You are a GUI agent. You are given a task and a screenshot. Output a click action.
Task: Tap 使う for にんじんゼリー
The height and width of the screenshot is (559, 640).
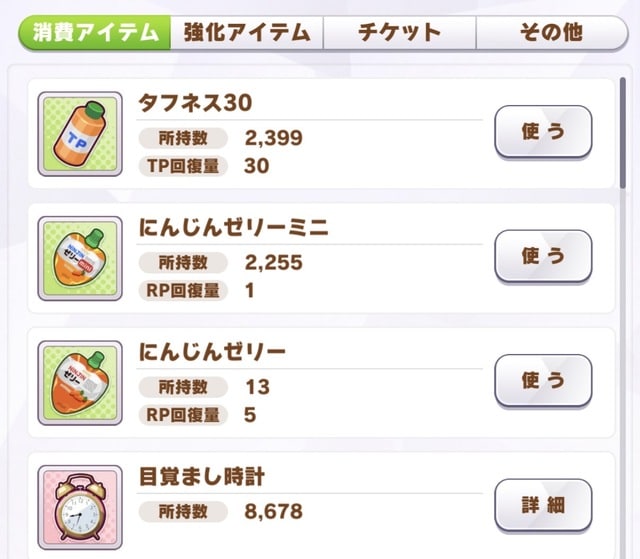543,380
